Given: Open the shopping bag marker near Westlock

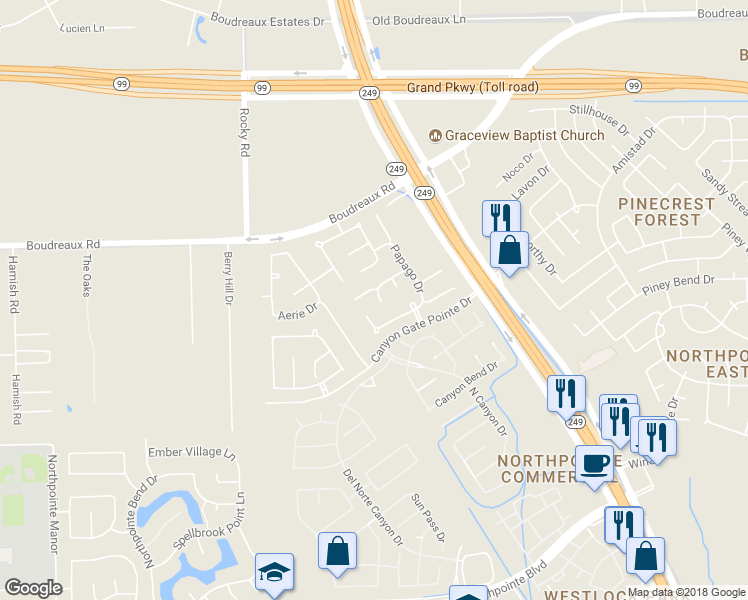Looking at the screenshot, I should click(x=645, y=559).
